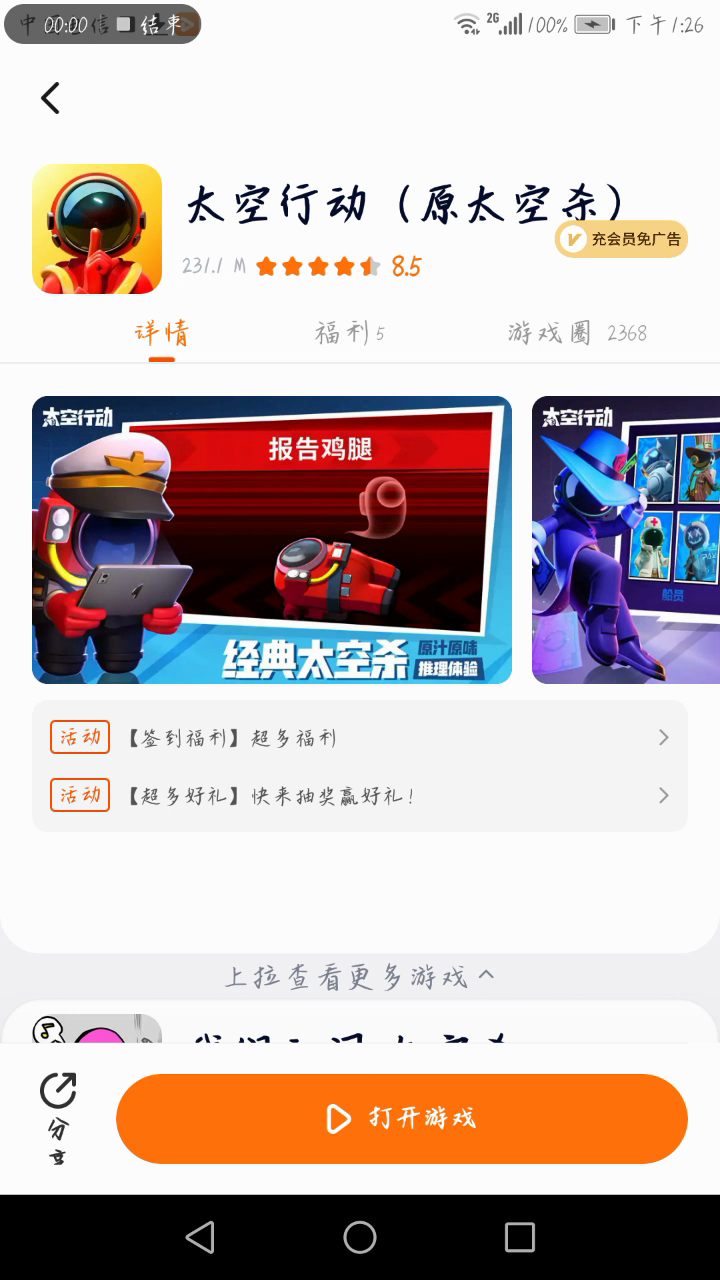720x1280 pixels.
Task: View the second screenshot with the blue-hat character
Action: coord(626,540)
